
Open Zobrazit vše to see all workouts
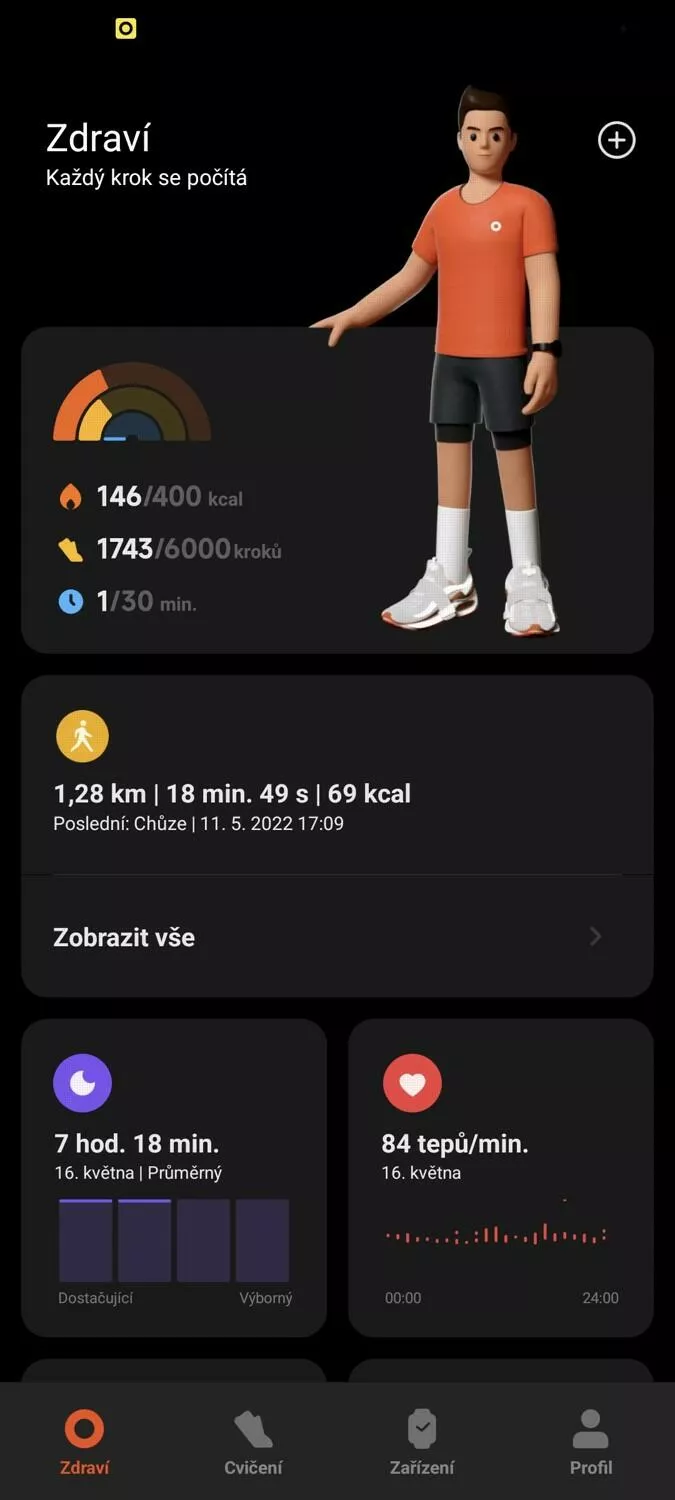(x=337, y=937)
